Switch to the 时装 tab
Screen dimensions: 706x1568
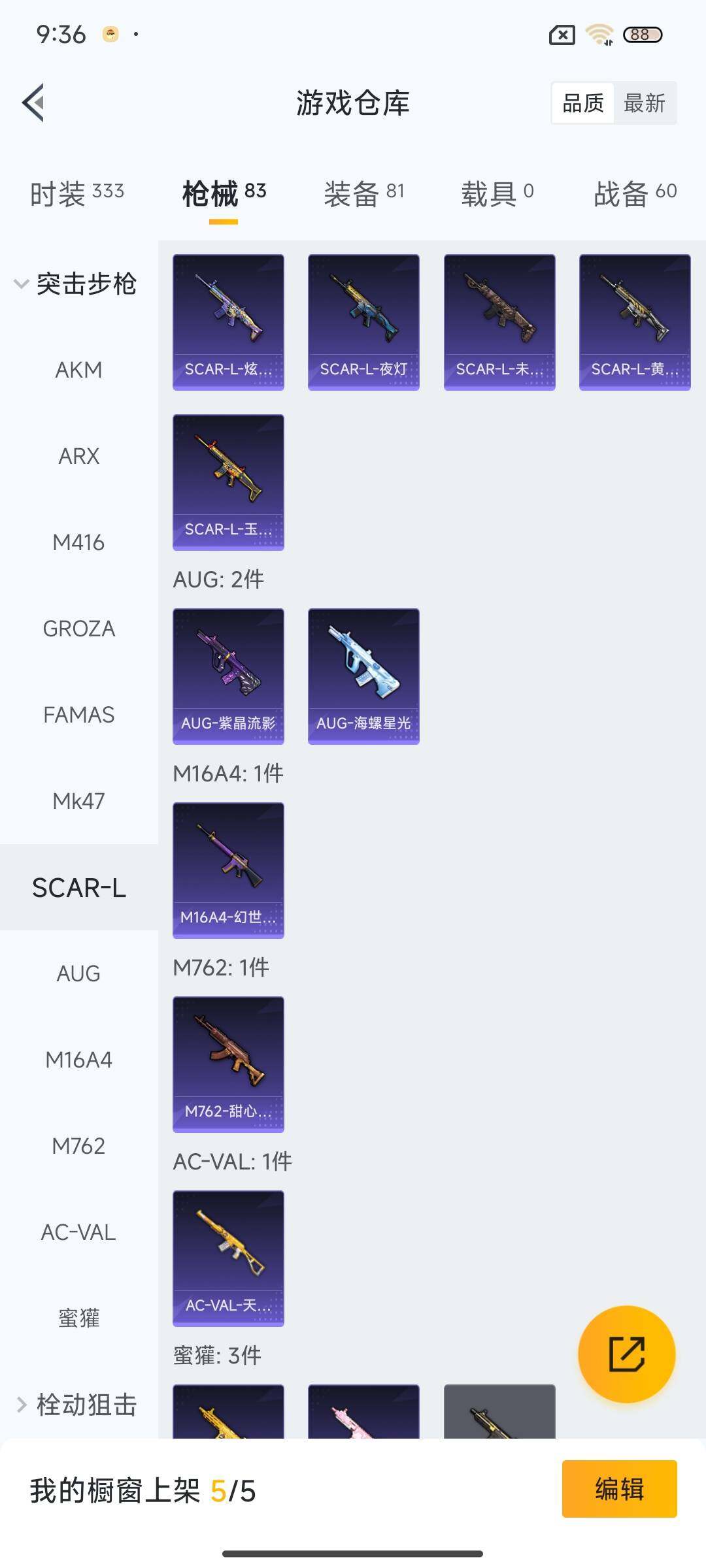click(77, 193)
